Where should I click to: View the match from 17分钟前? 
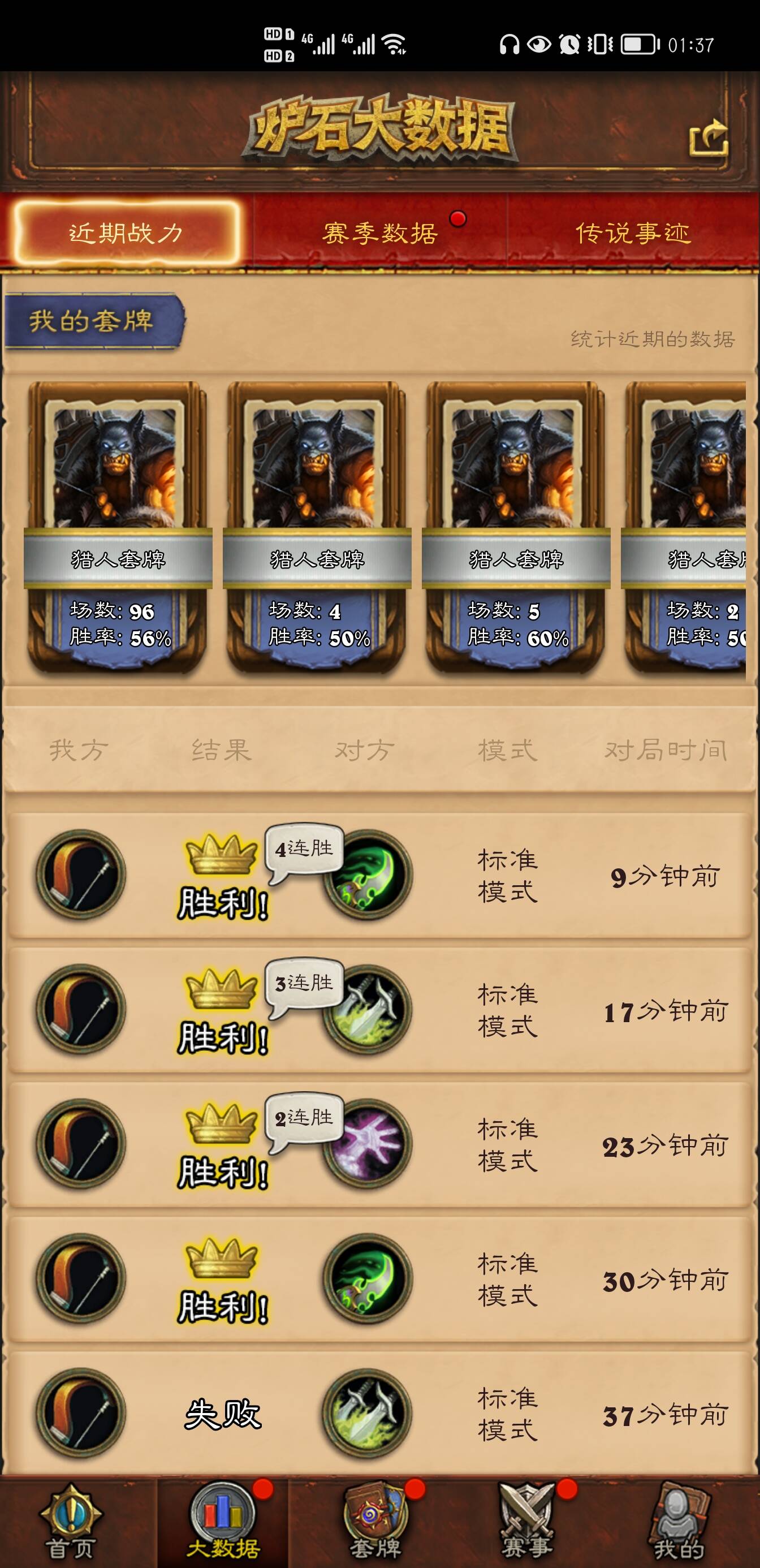[379, 1010]
